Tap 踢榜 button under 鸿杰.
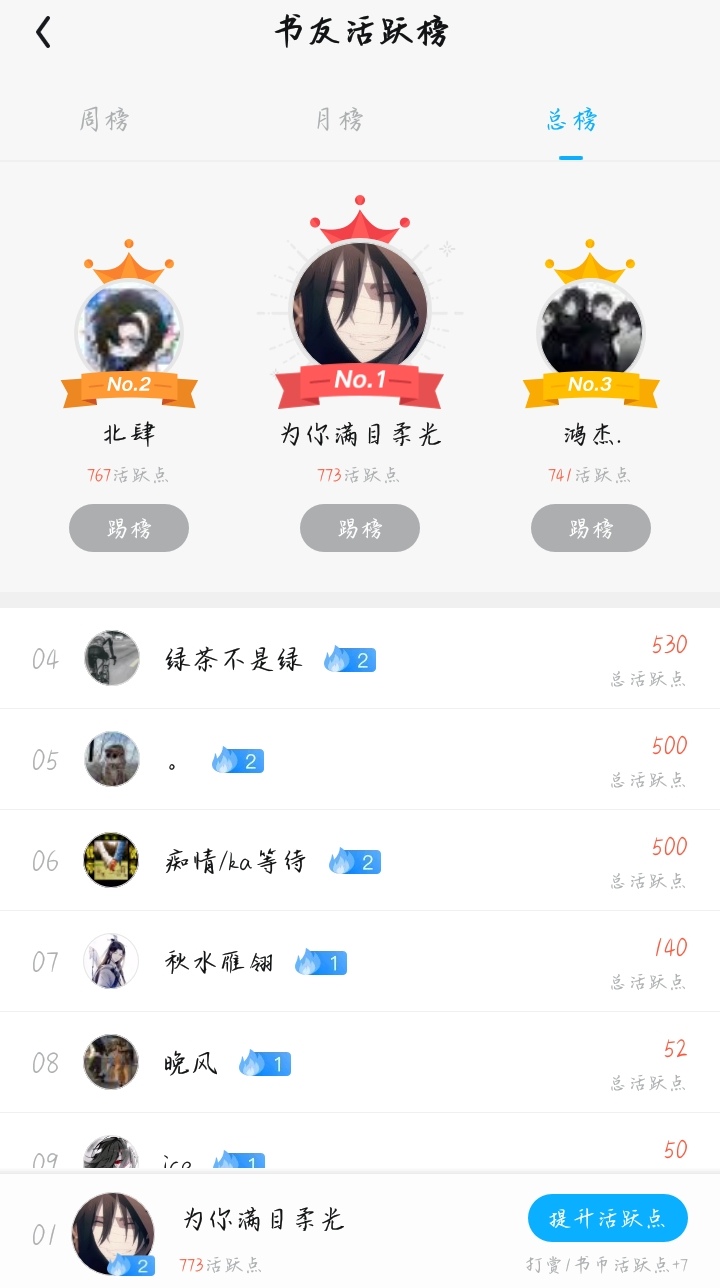The width and height of the screenshot is (720, 1288). tap(591, 528)
